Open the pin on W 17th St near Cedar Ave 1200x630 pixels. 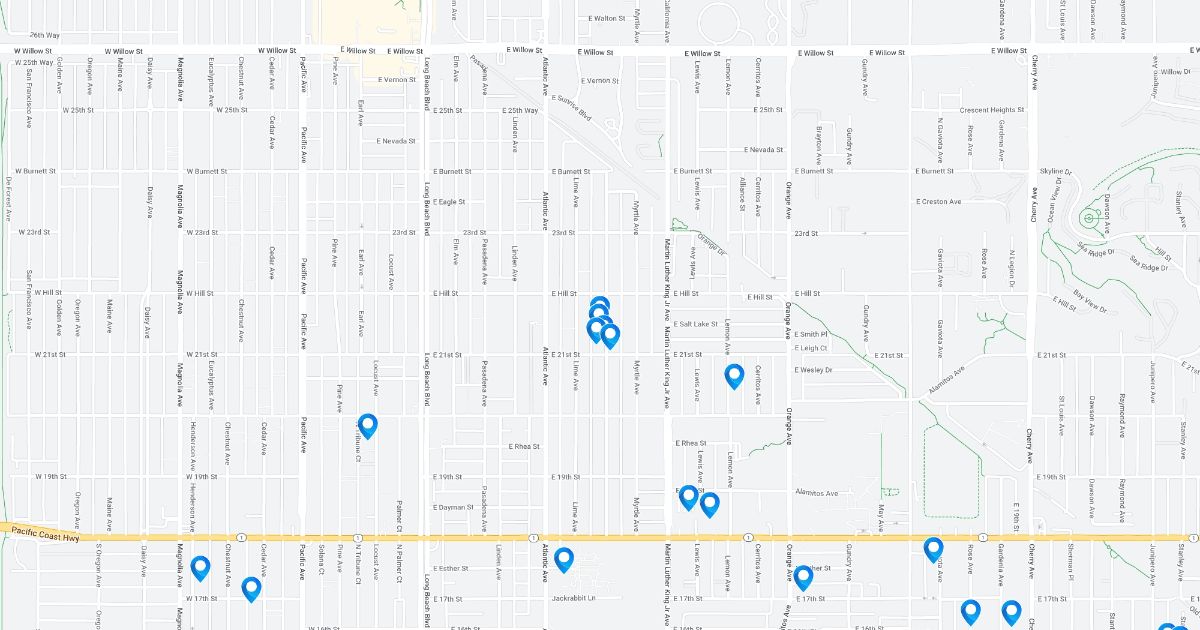251,589
